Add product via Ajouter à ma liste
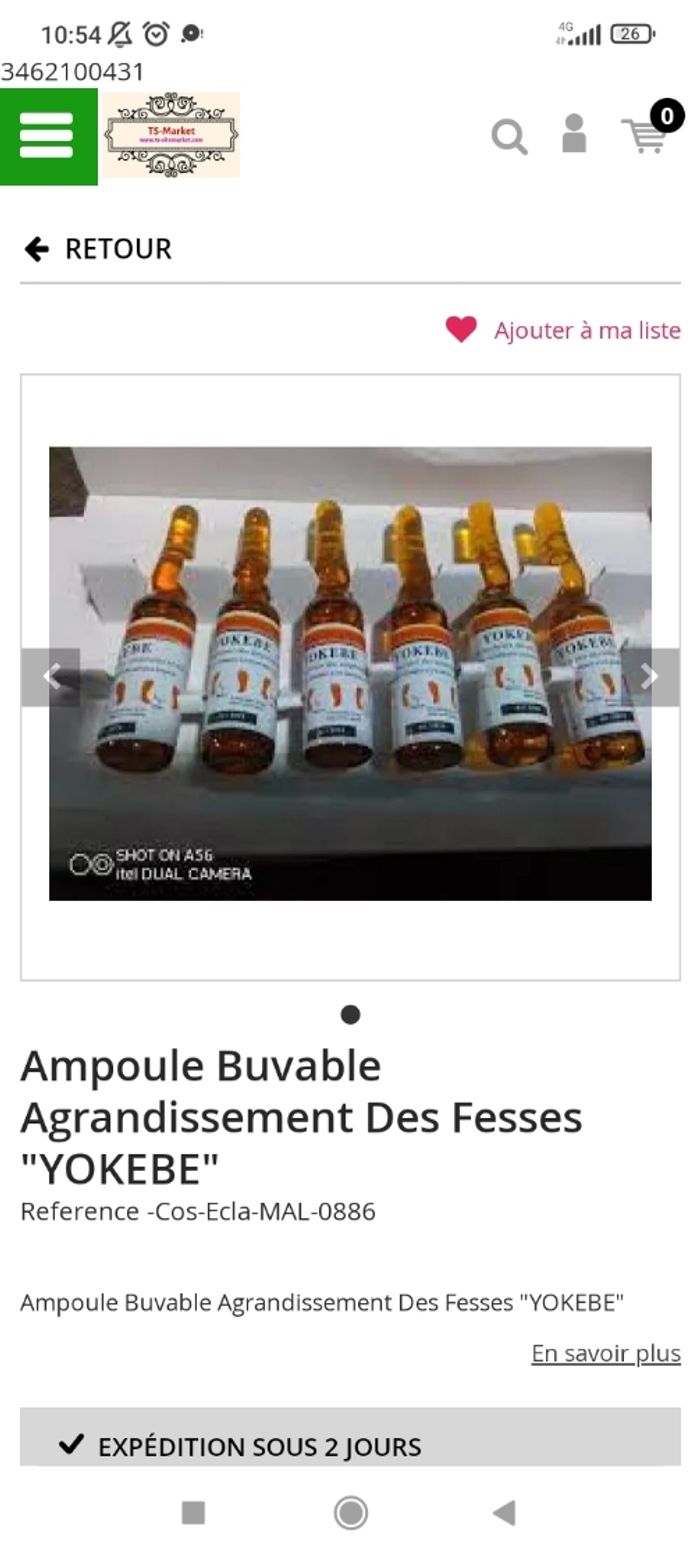Viewport: 700px width, 1559px height. (x=564, y=330)
